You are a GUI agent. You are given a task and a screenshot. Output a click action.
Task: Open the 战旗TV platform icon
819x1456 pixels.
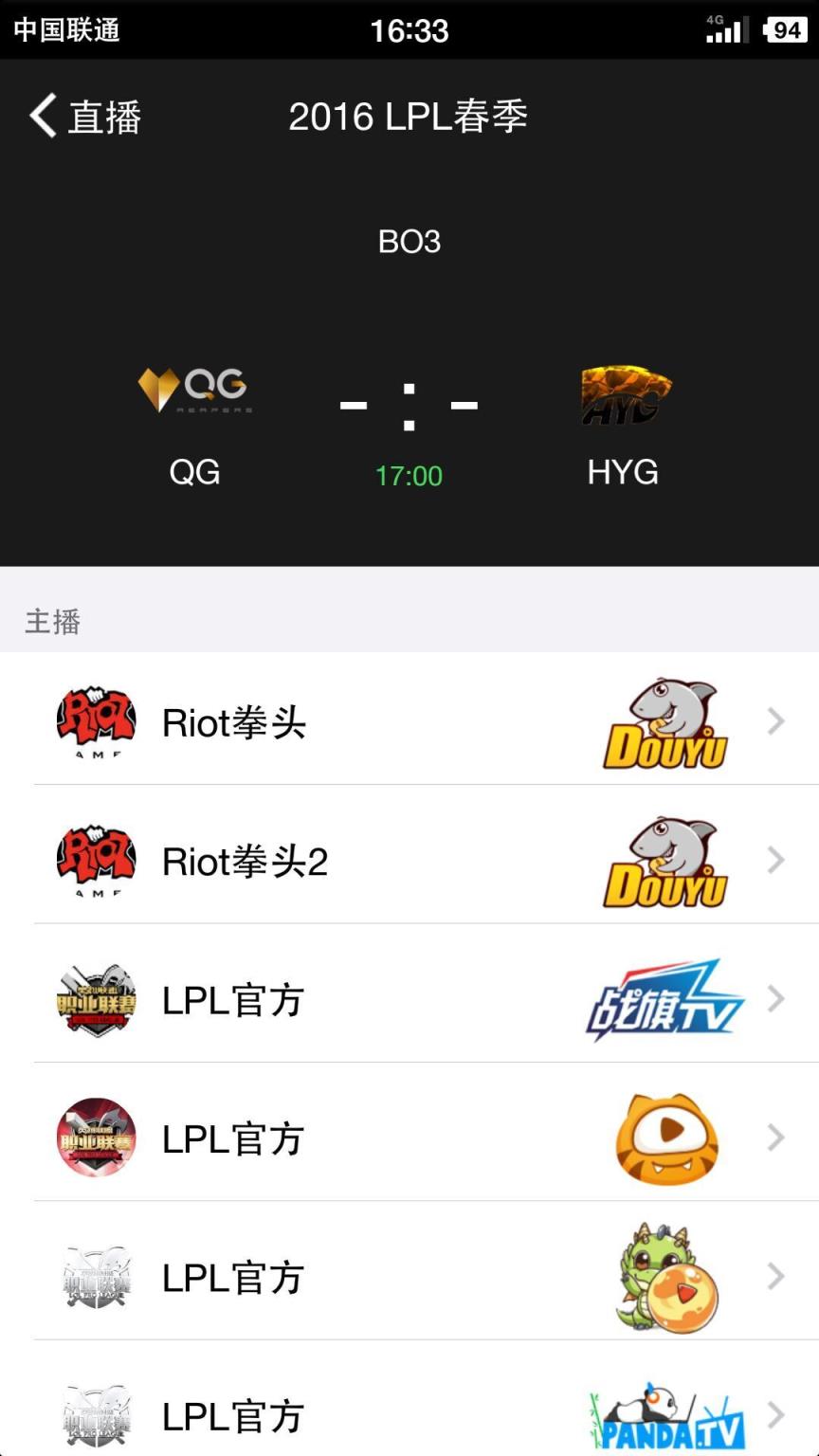click(664, 998)
